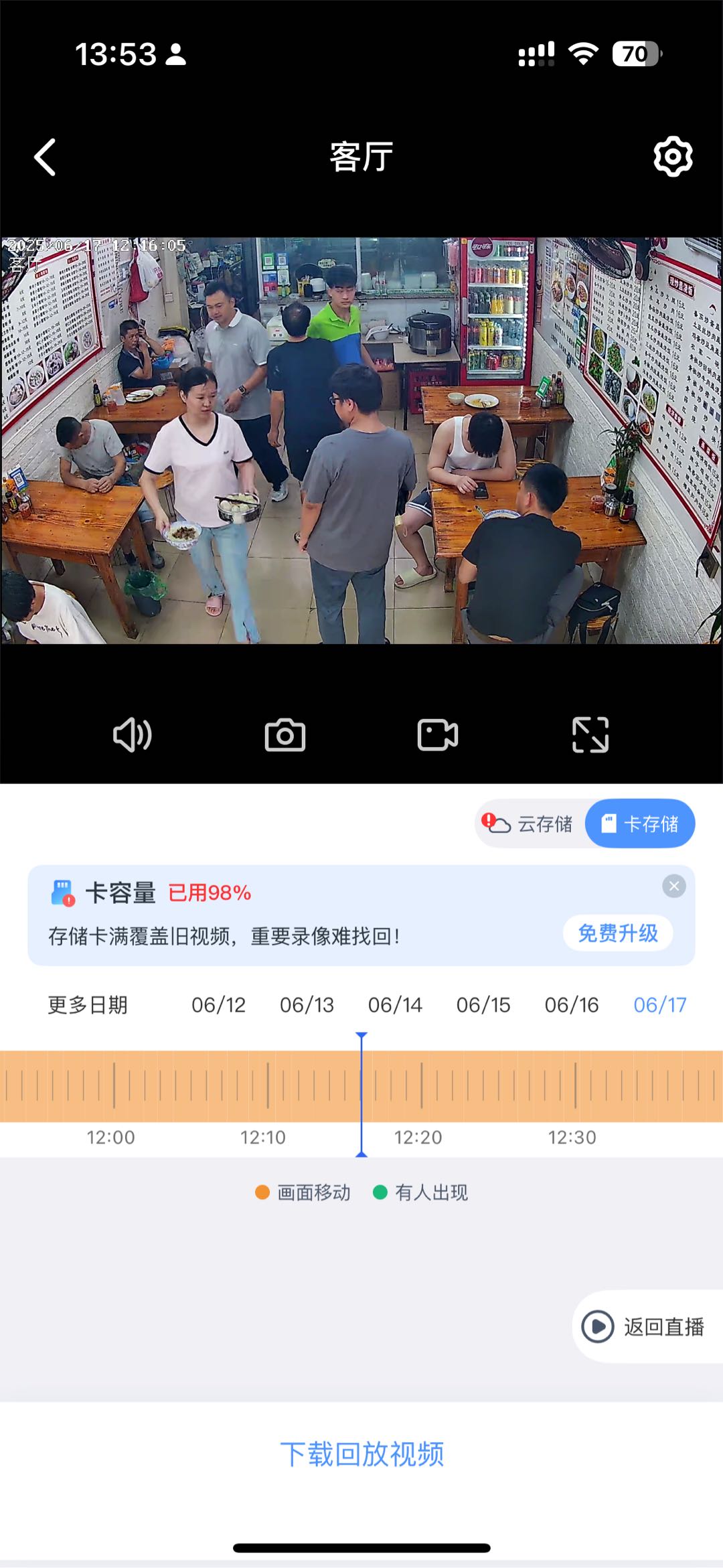Select date 06/14
This screenshot has width=723, height=1568.
(395, 1005)
